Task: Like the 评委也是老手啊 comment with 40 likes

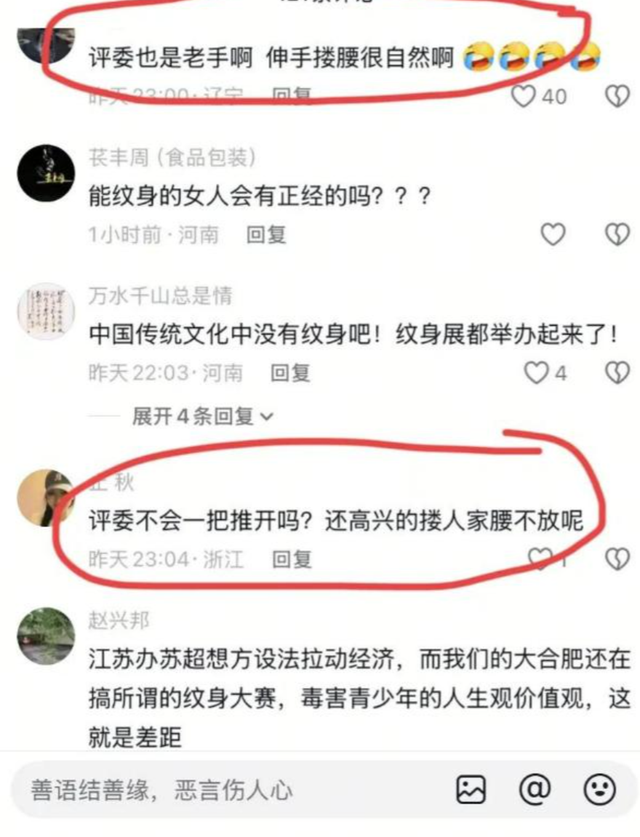Action: (524, 96)
